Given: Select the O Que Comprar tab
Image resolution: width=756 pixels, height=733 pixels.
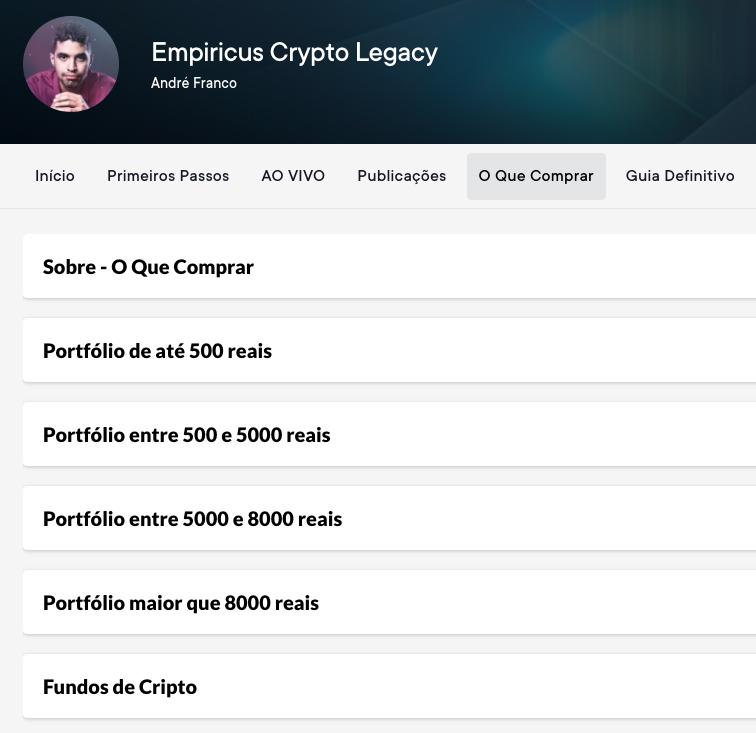Looking at the screenshot, I should coord(536,176).
